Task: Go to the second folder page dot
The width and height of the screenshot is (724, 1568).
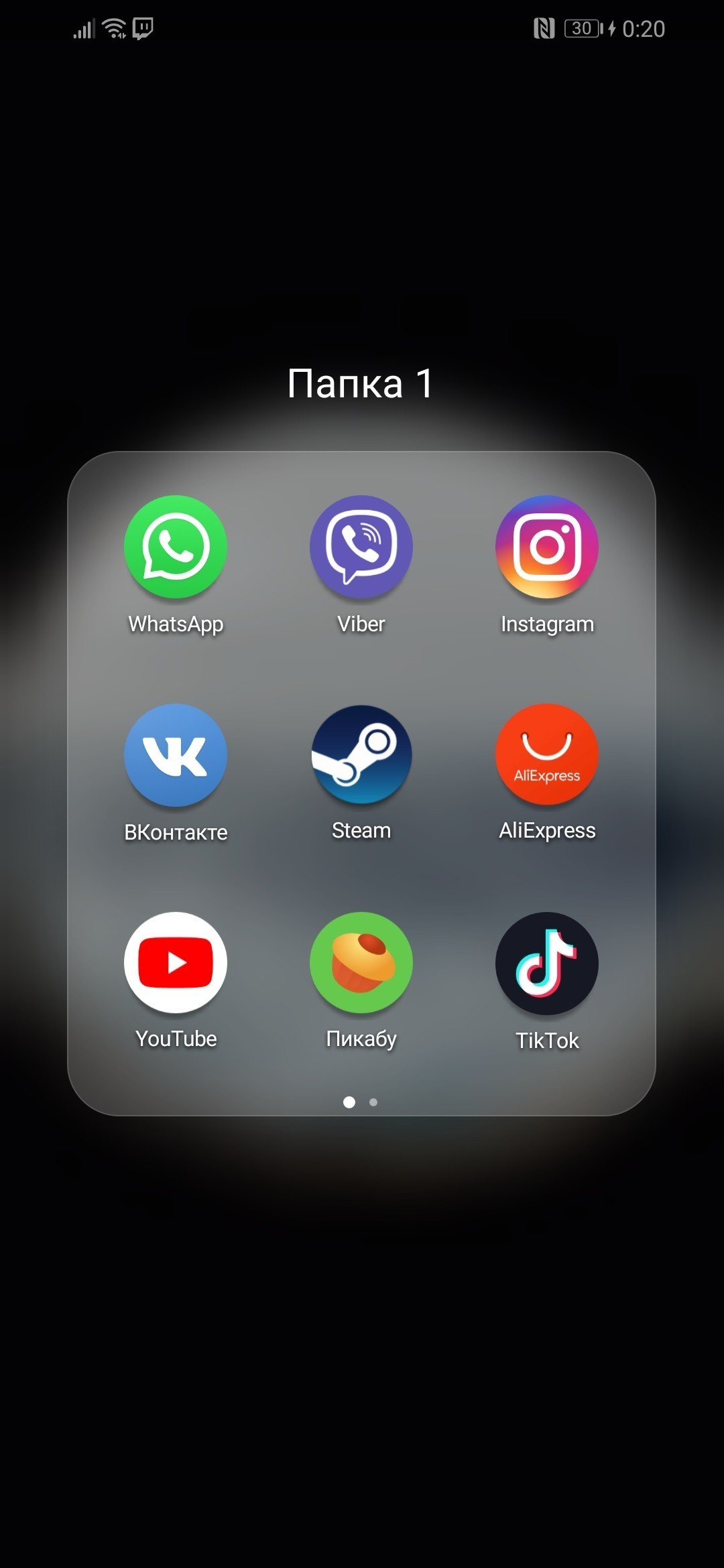Action: (373, 1102)
